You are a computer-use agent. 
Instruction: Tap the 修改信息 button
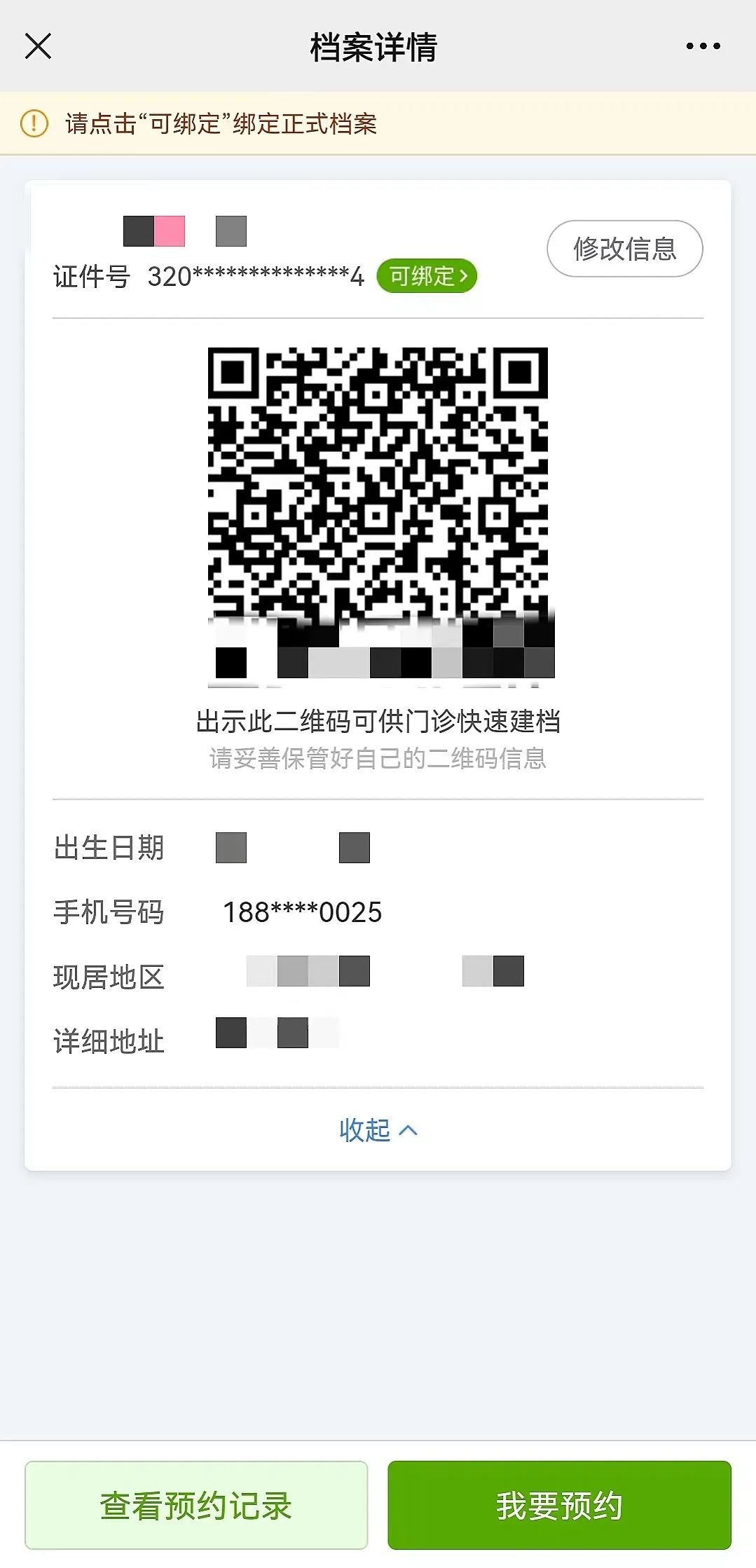(x=624, y=249)
